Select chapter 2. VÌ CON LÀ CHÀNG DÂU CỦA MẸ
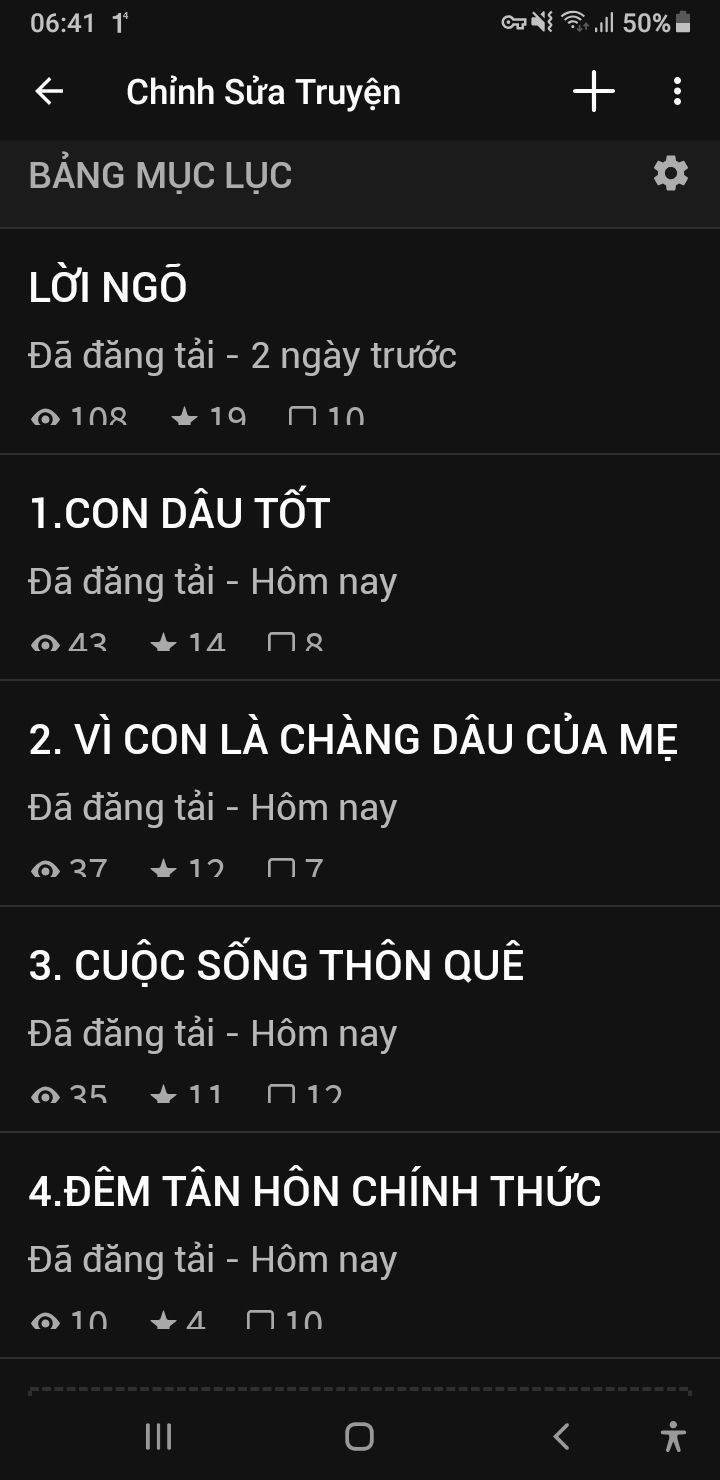This screenshot has width=720, height=1480. tap(360, 792)
